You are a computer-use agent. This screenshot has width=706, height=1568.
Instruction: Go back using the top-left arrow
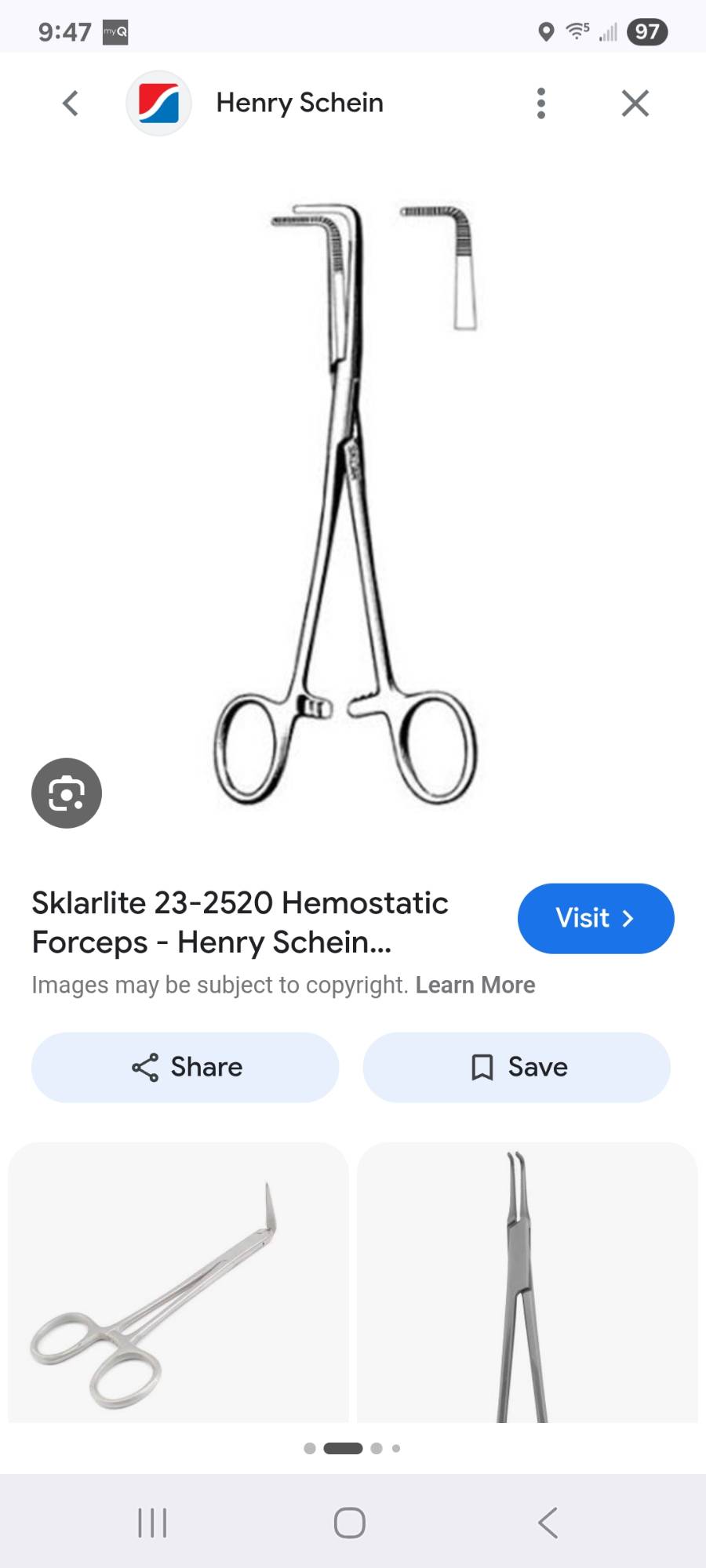coord(71,103)
